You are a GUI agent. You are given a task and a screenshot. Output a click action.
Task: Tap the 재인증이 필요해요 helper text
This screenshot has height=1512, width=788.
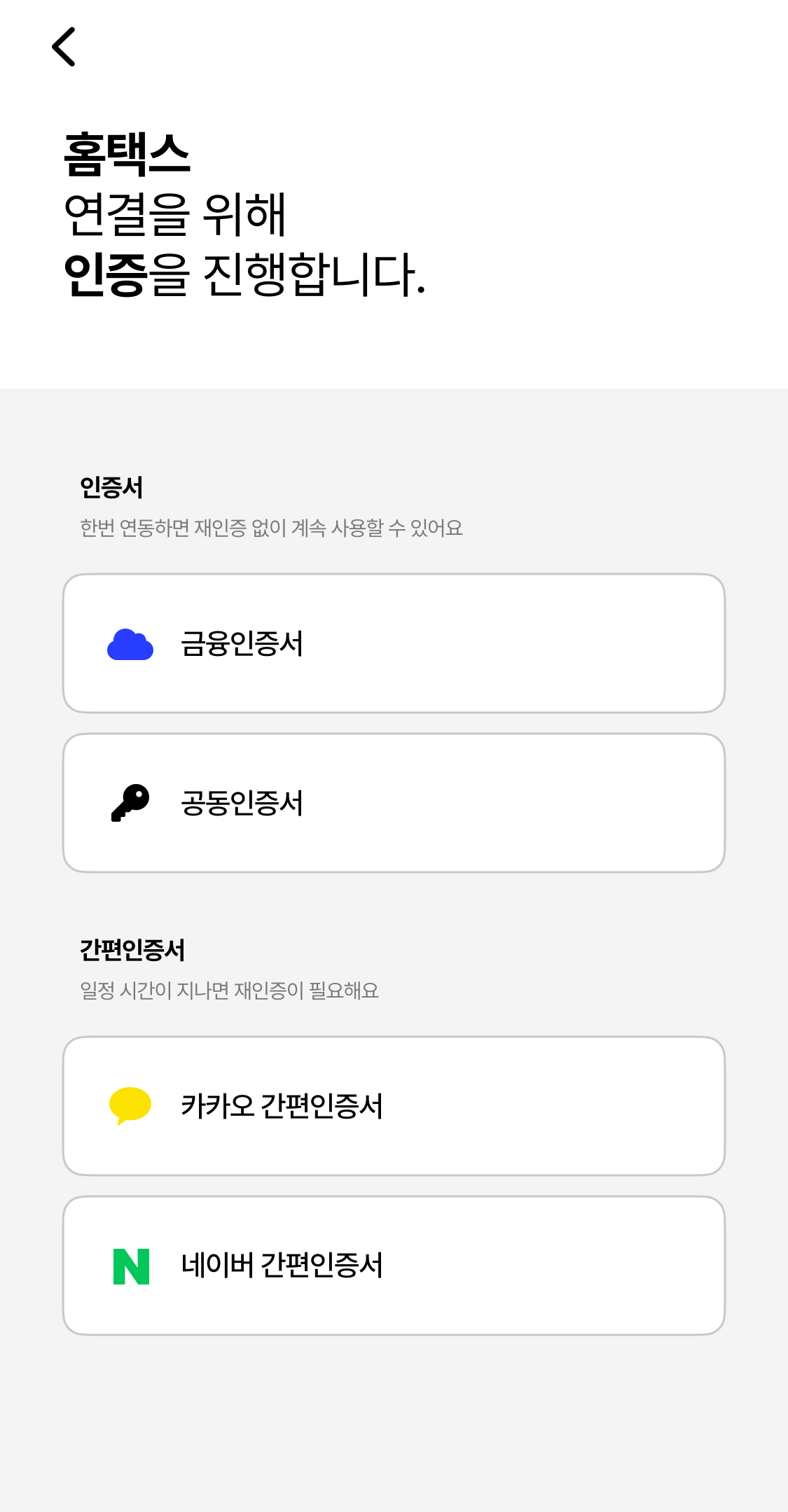click(x=229, y=990)
